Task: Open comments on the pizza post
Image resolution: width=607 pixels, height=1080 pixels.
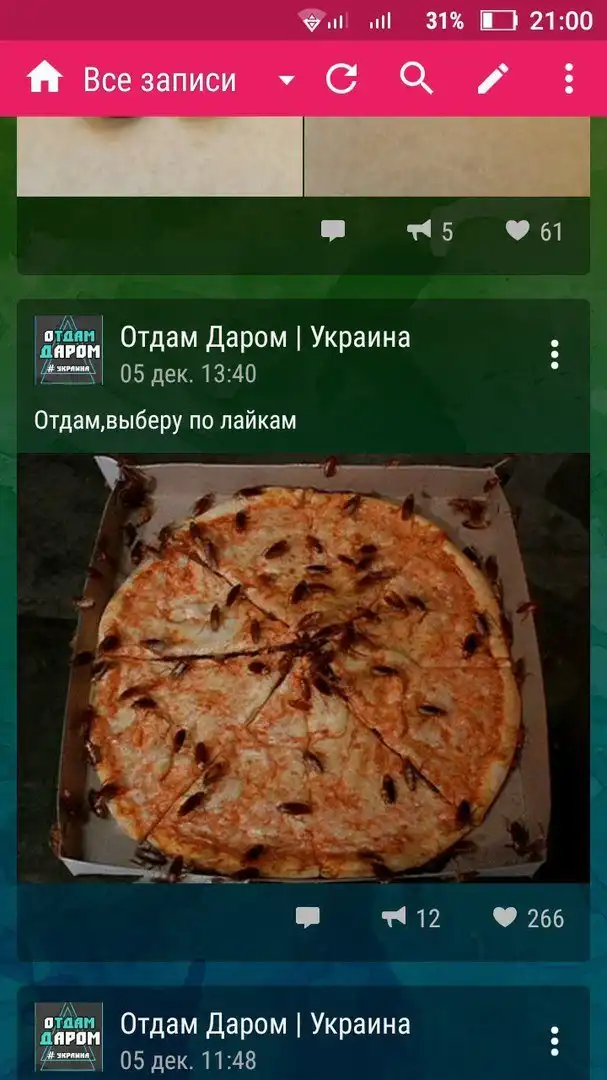Action: 307,917
